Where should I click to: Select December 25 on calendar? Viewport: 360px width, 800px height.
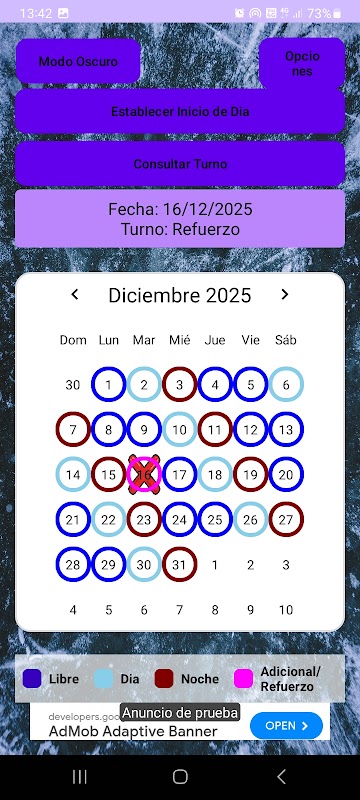tap(215, 519)
